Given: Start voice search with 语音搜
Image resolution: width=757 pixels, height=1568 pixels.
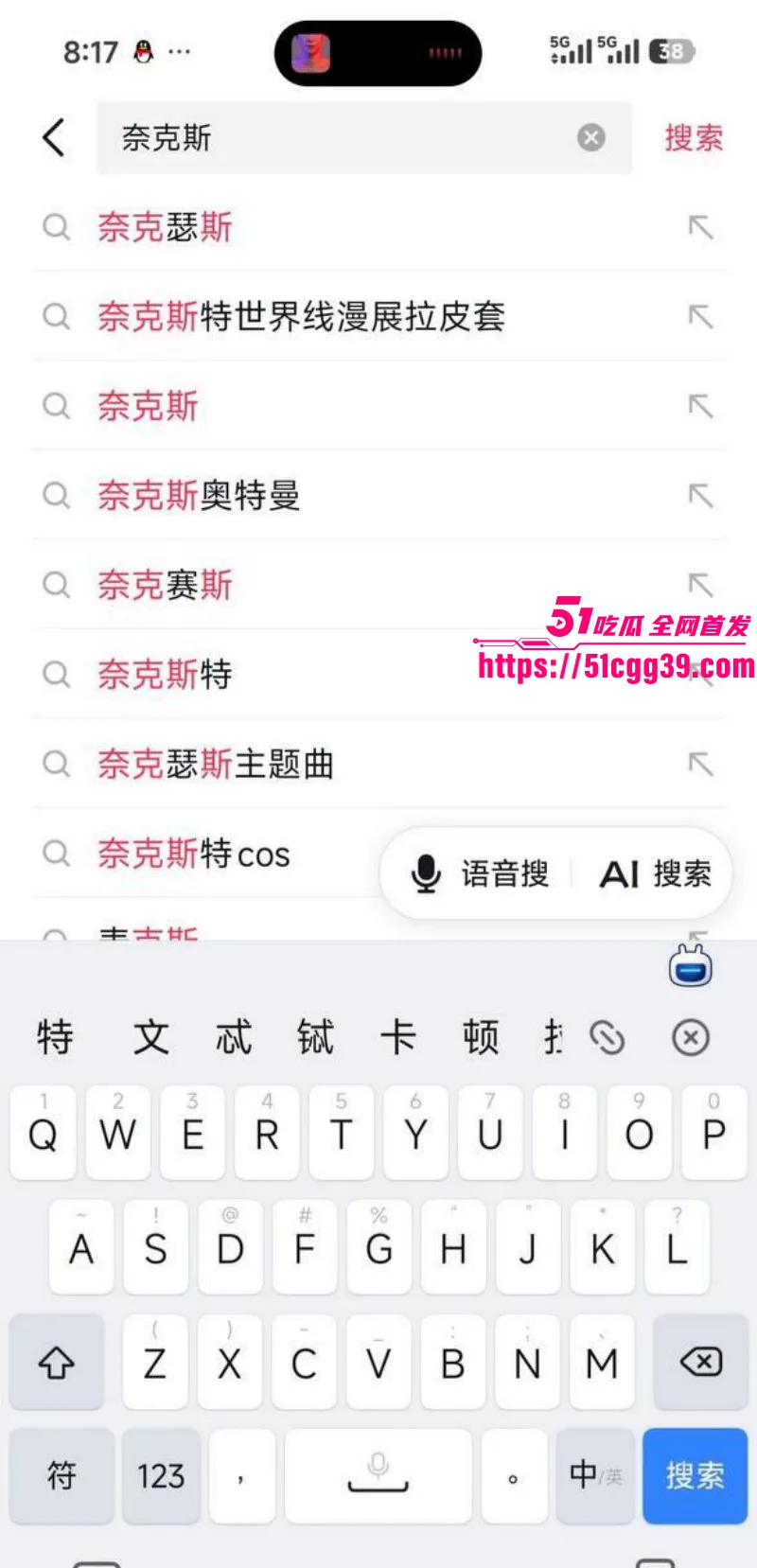Looking at the screenshot, I should 481,873.
